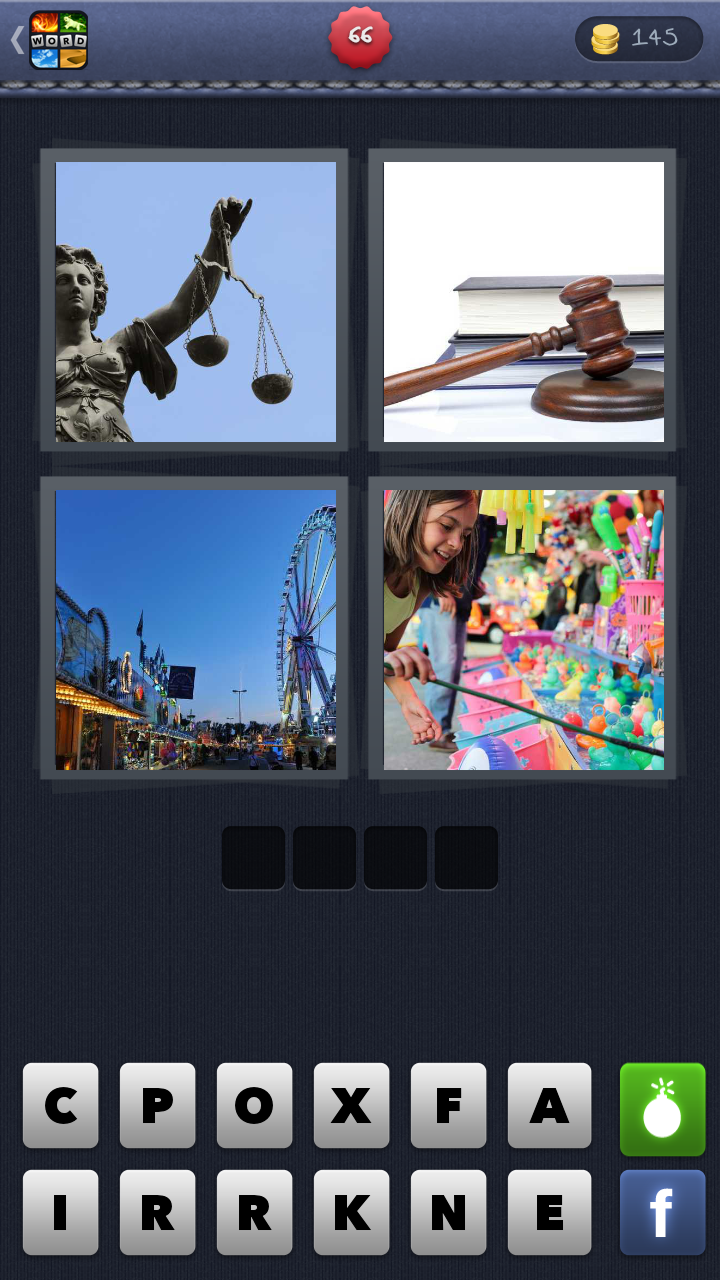Tap the first empty answer slot
720x1280 pixels.
253,857
